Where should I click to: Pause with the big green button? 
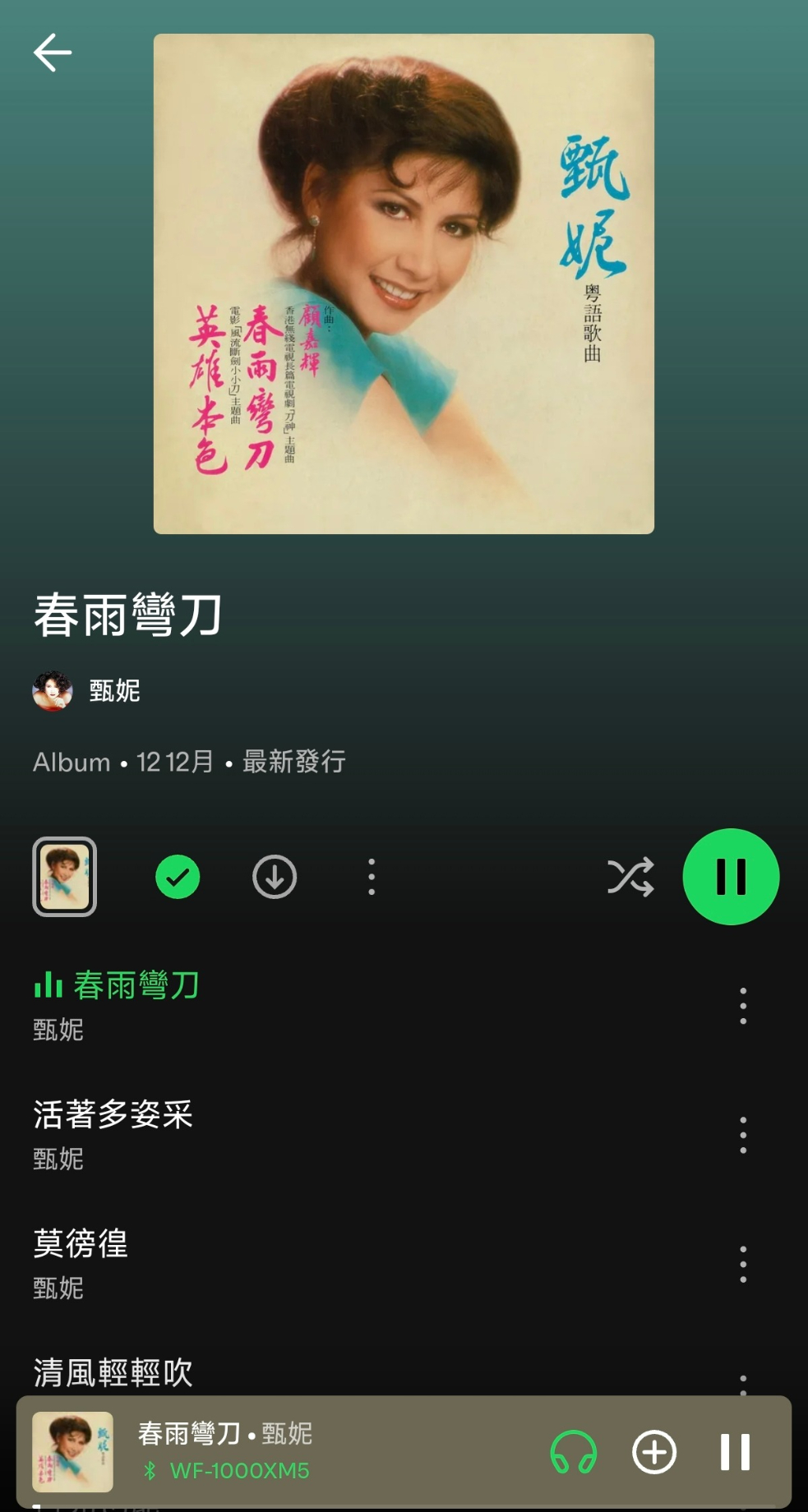coord(731,877)
